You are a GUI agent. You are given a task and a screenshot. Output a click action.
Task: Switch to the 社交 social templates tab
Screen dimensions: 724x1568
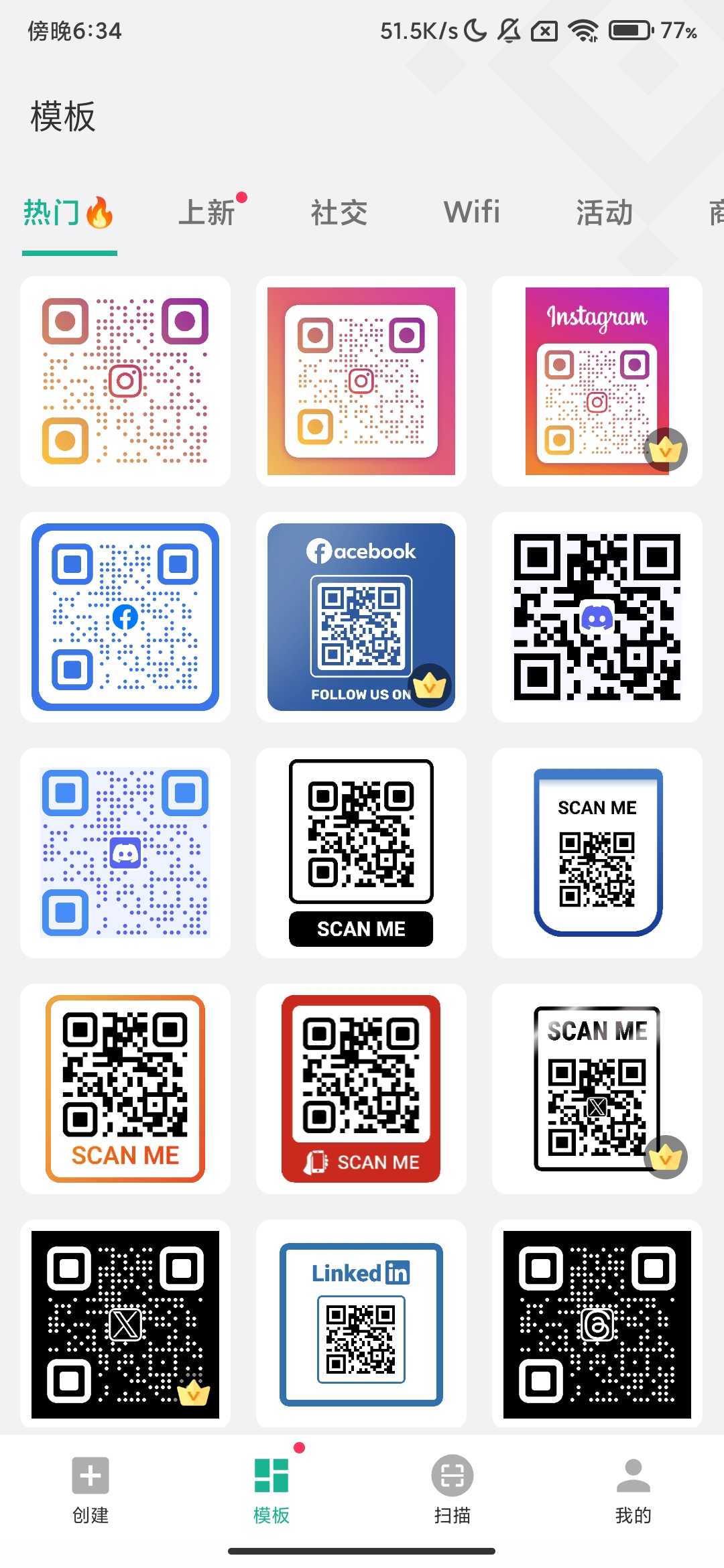click(x=339, y=213)
